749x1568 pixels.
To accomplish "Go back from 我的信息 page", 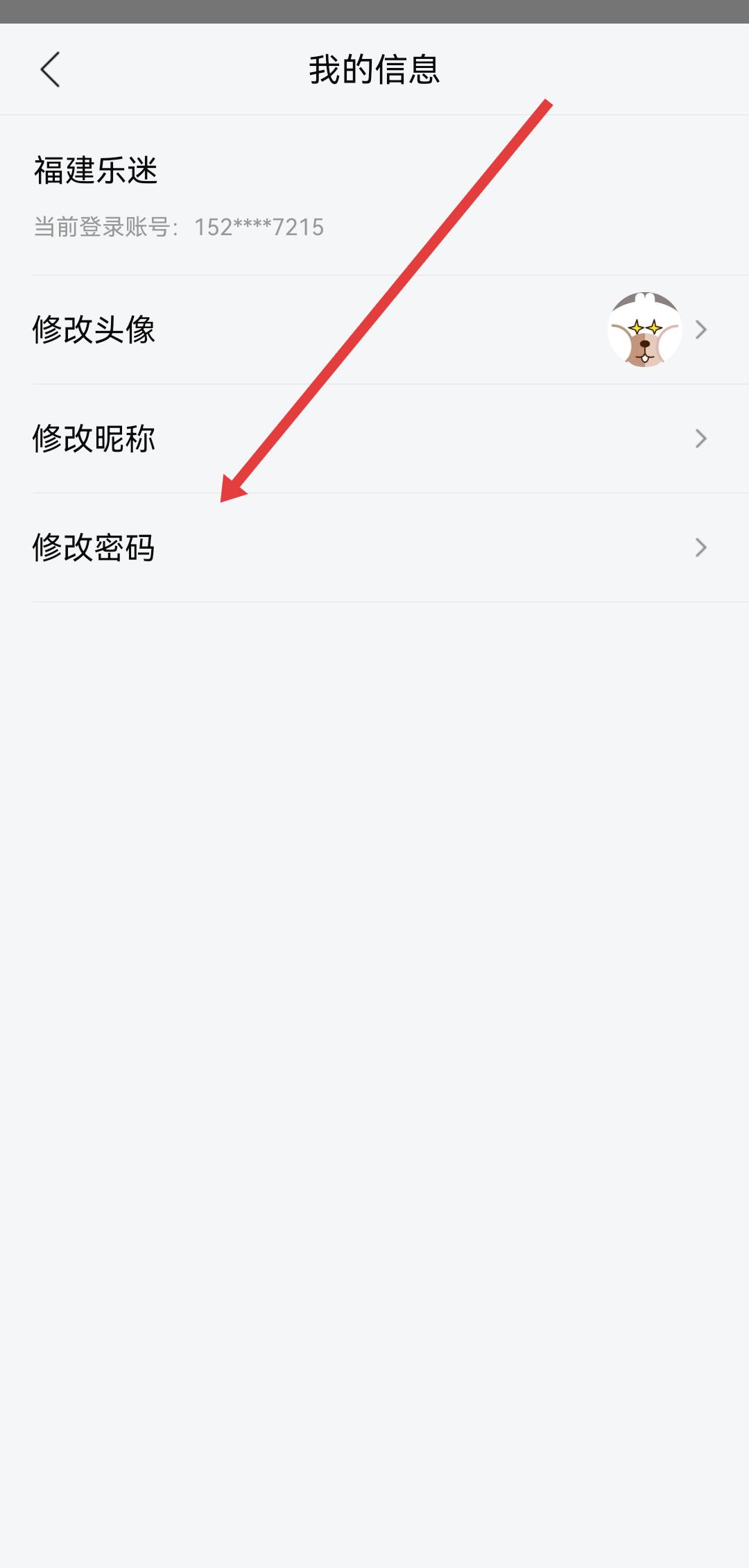I will pos(50,69).
